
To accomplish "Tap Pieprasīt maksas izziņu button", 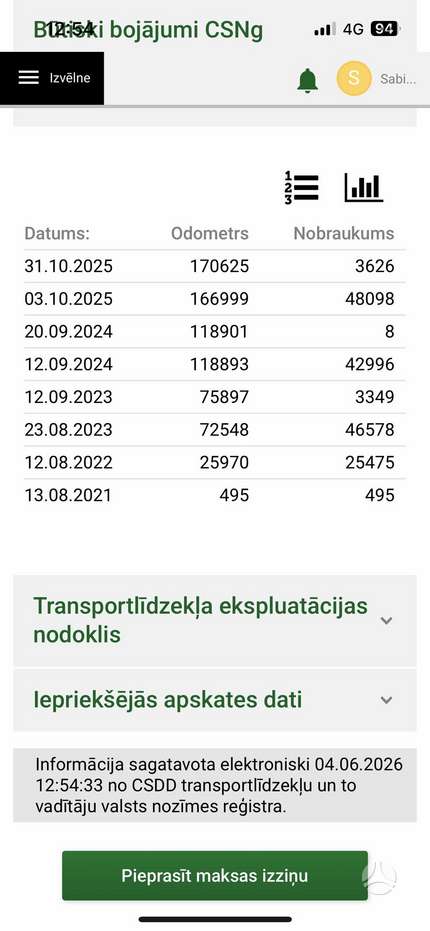I will pos(215,875).
